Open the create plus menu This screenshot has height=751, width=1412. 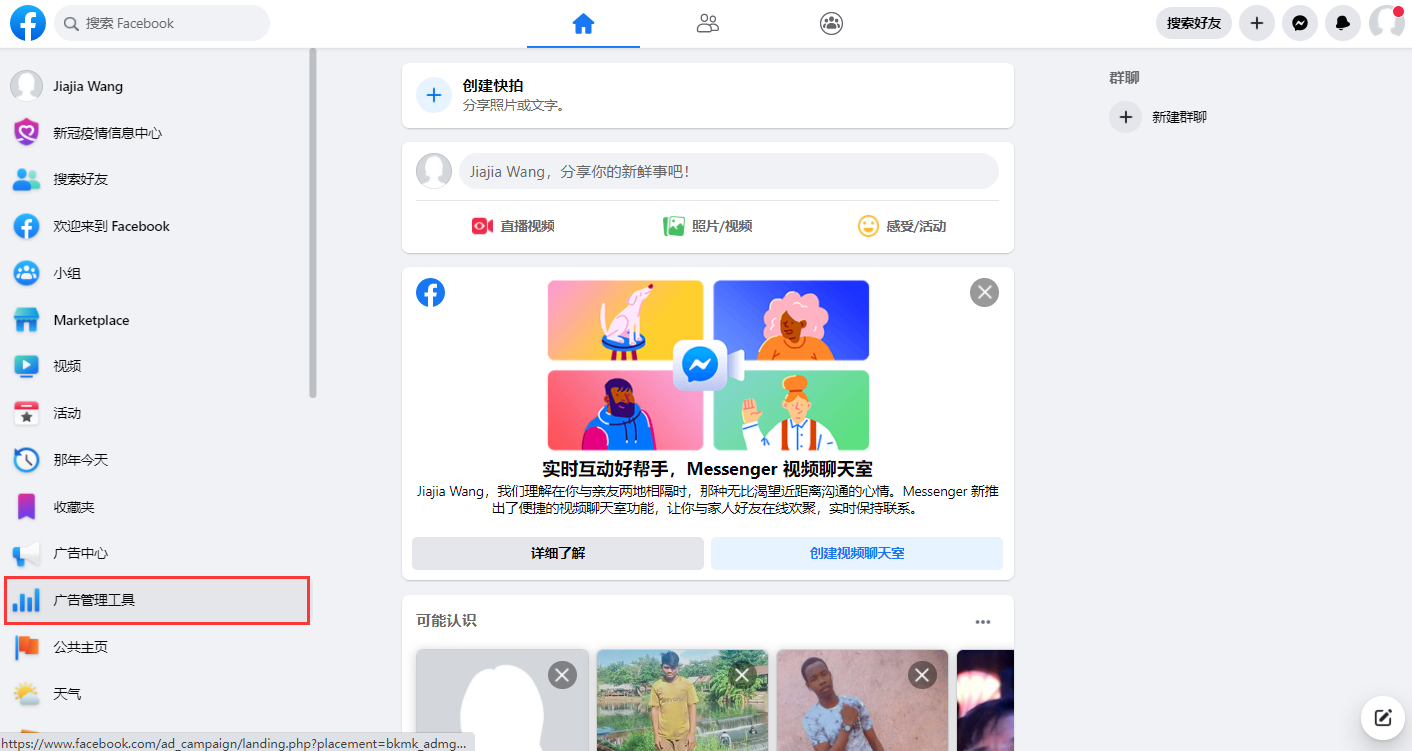pyautogui.click(x=1257, y=23)
